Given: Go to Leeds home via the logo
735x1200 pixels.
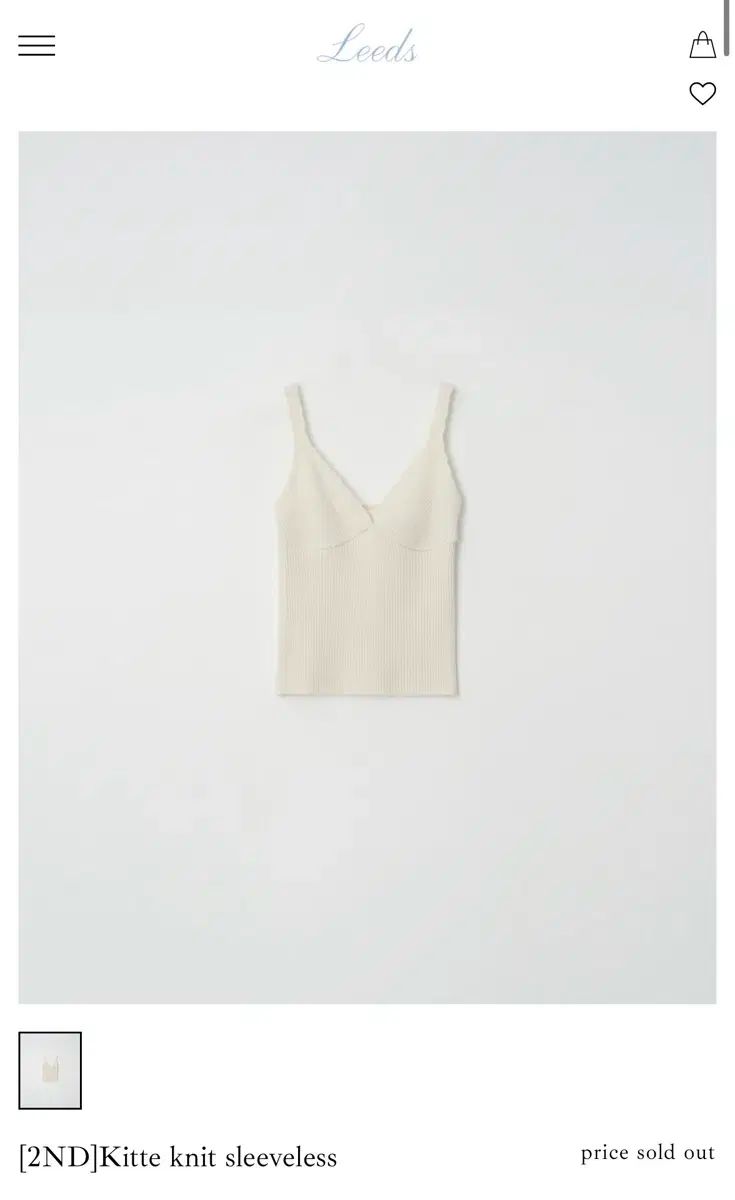Looking at the screenshot, I should (x=367, y=47).
